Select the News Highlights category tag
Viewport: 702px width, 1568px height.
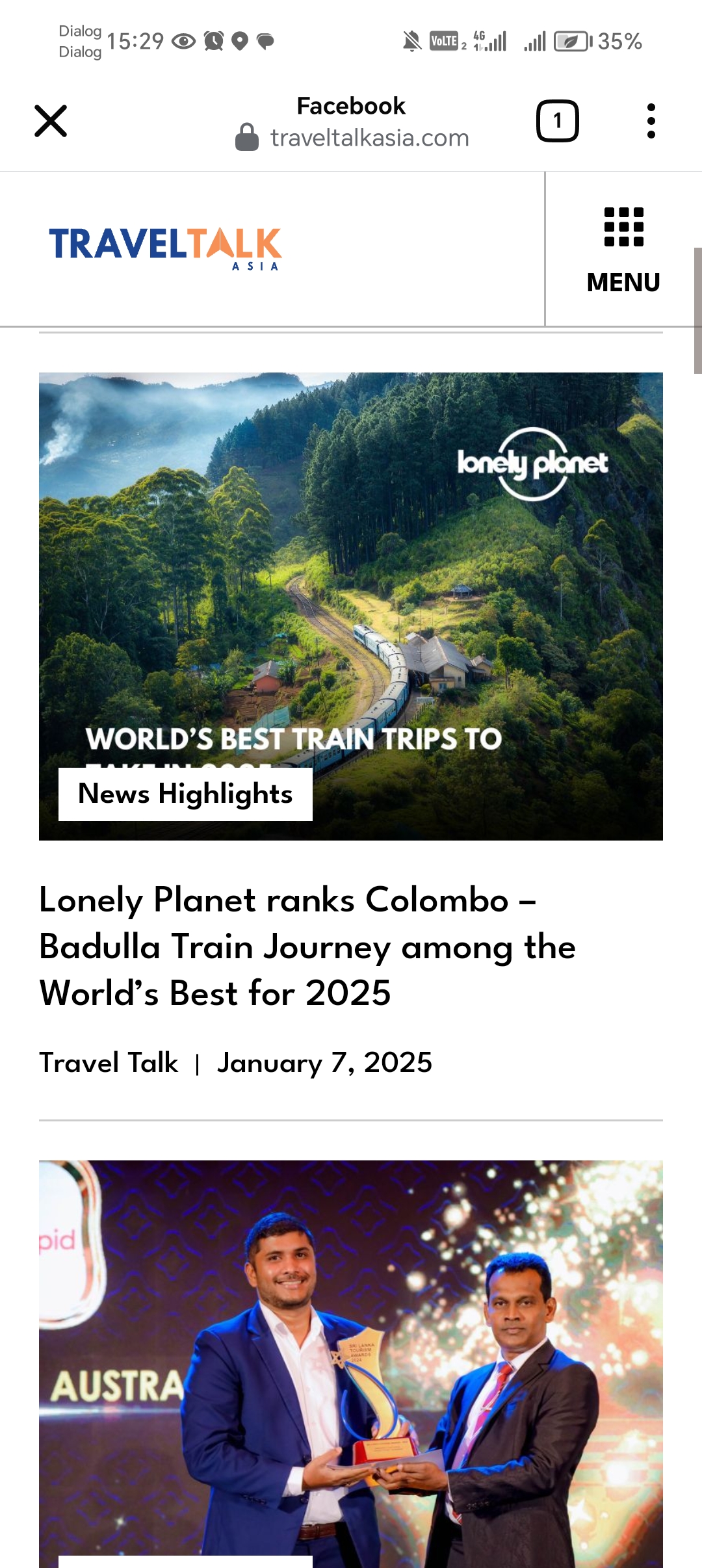185,794
